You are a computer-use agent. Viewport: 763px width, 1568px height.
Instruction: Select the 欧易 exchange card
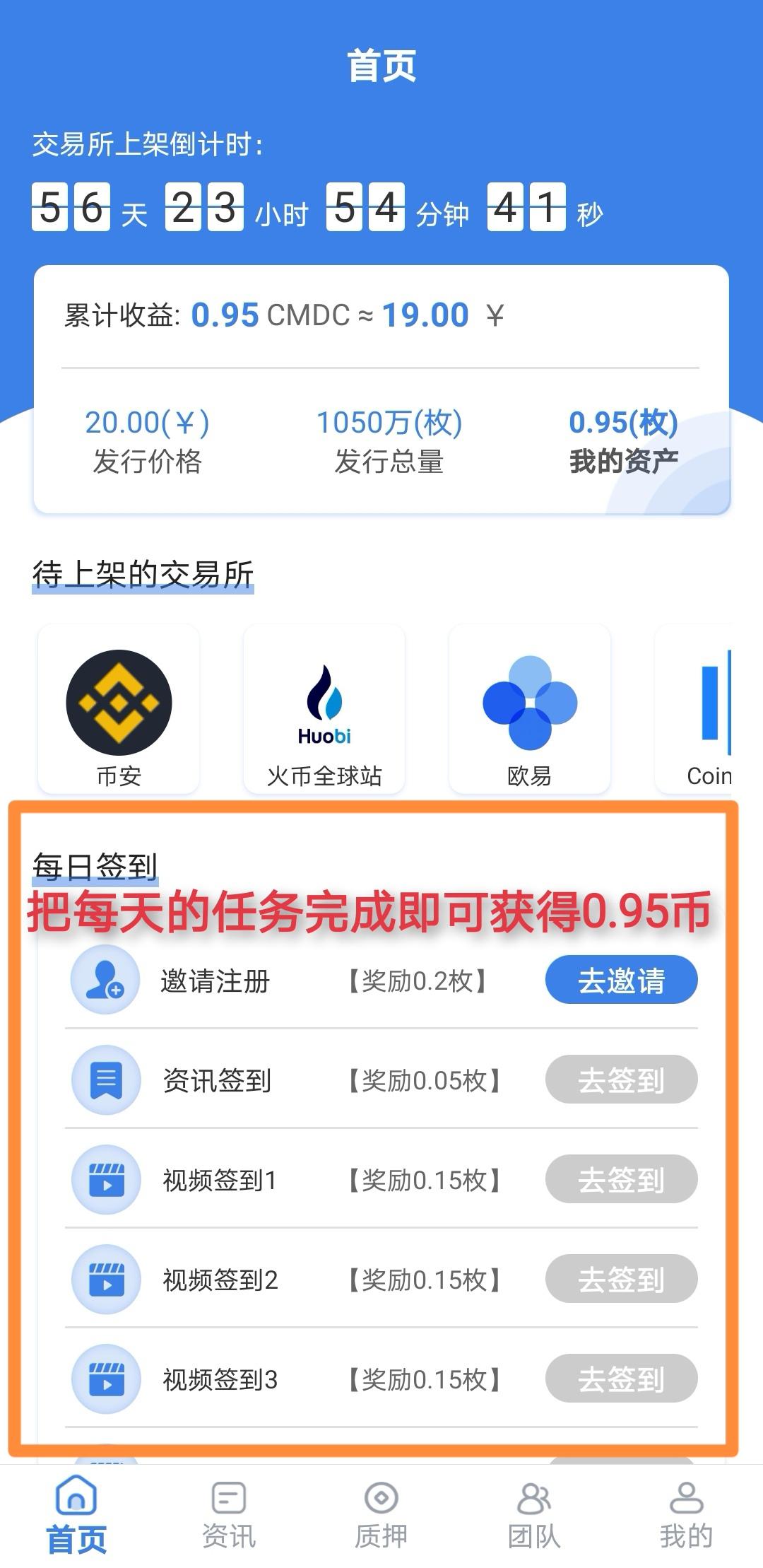[x=530, y=709]
